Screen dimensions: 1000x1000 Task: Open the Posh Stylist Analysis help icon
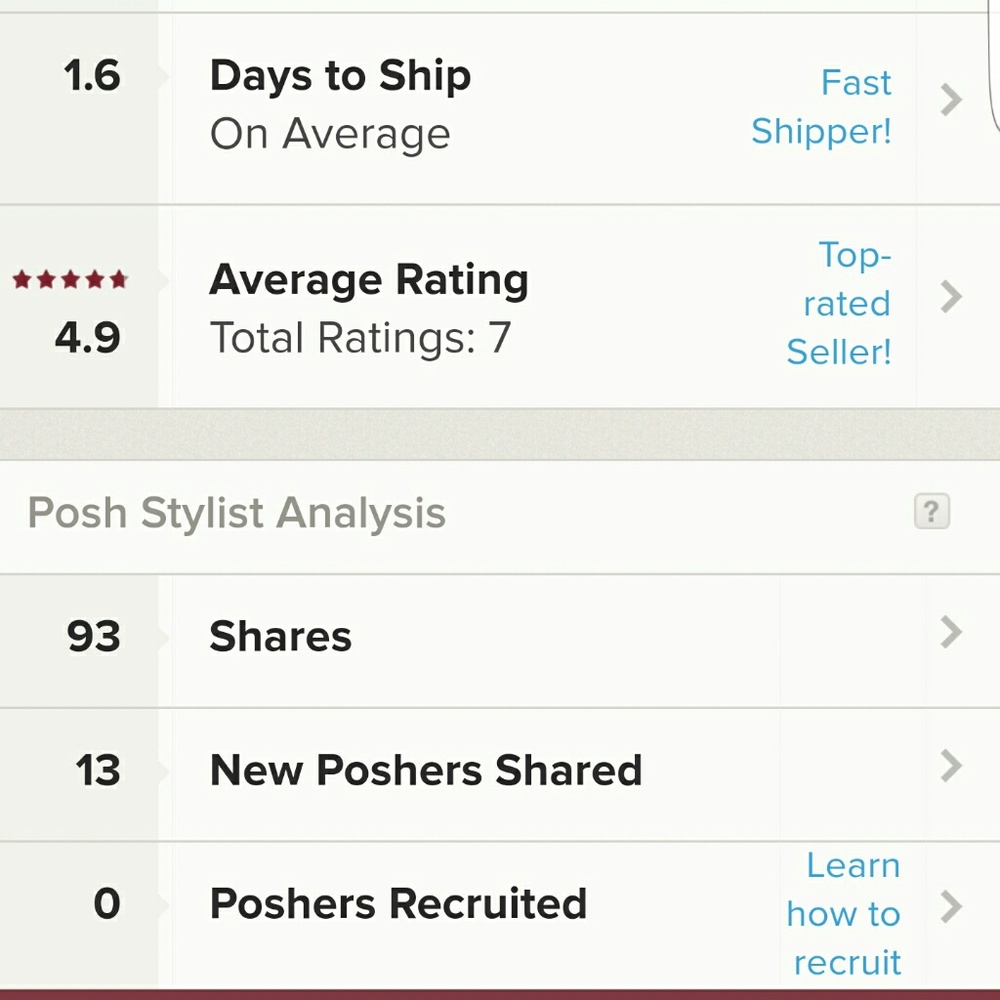(931, 512)
